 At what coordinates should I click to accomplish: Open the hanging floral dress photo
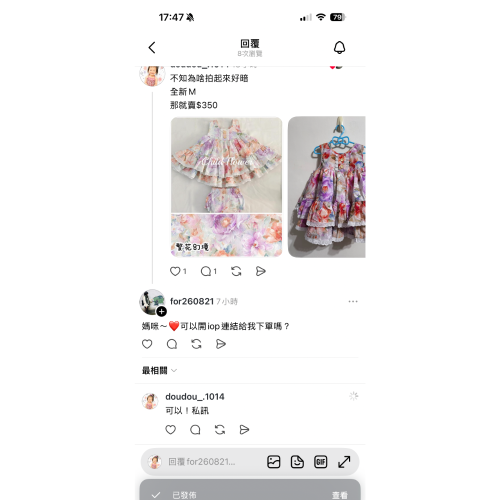(x=327, y=187)
